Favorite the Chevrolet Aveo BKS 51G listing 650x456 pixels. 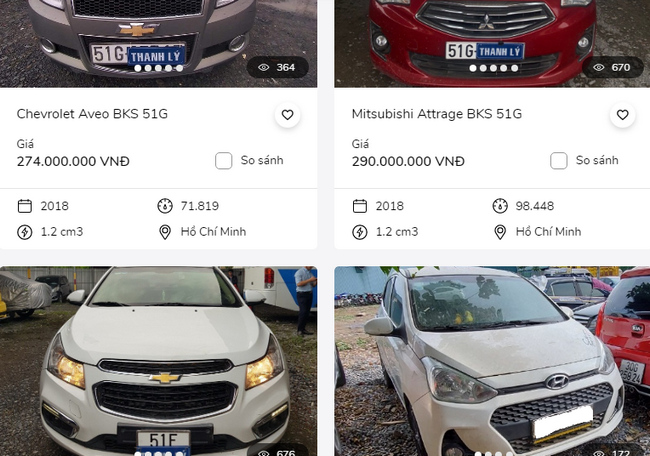[x=287, y=115]
